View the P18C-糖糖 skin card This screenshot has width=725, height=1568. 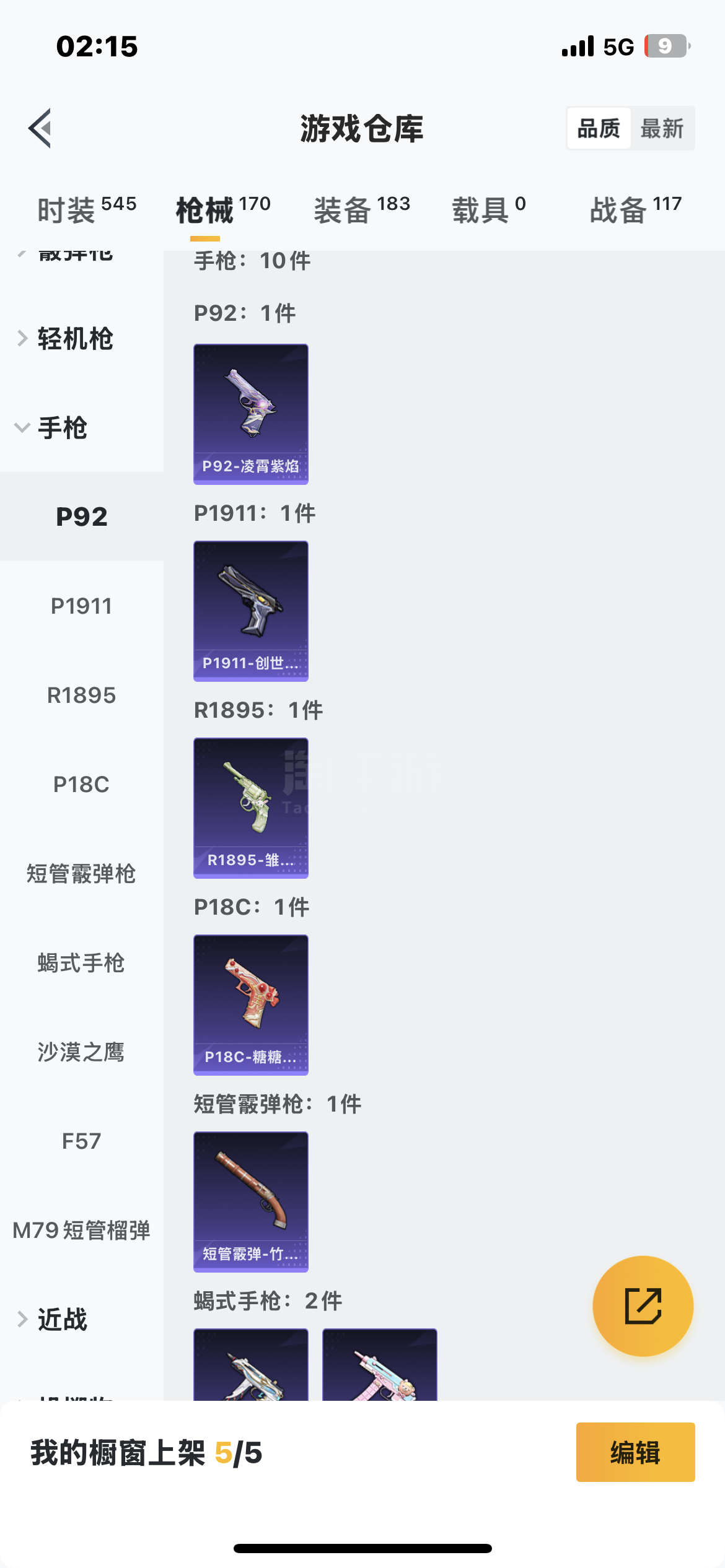tap(251, 1005)
